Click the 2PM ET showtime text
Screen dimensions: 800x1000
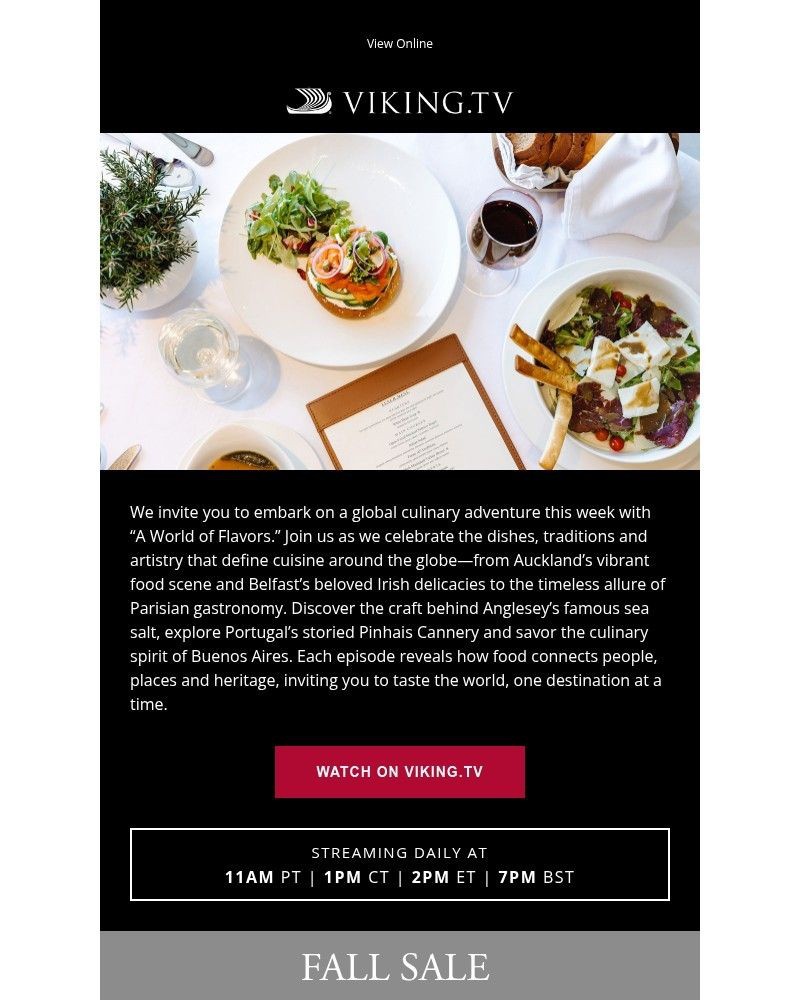pyautogui.click(x=440, y=876)
